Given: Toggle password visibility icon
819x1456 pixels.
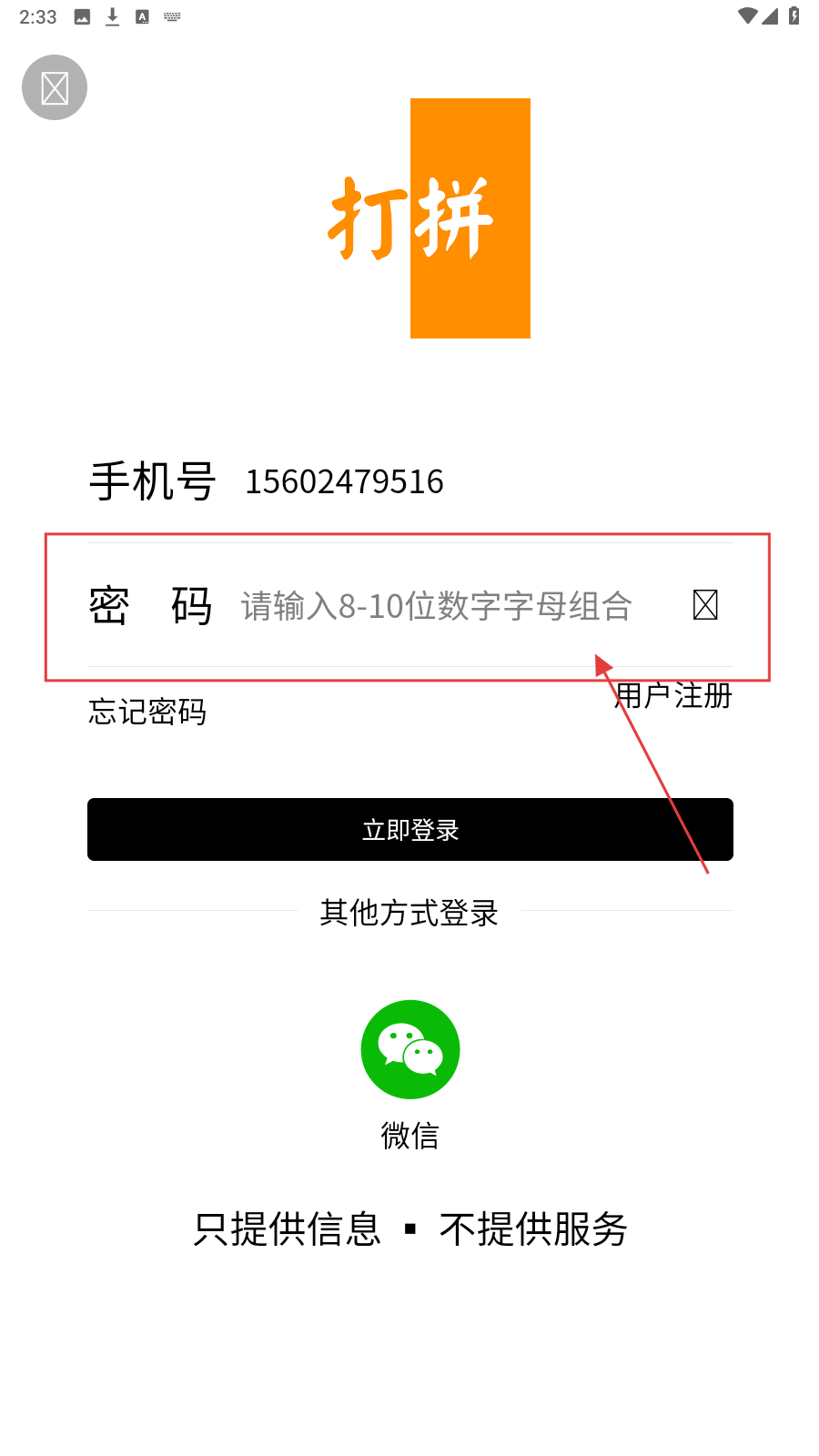Looking at the screenshot, I should [x=705, y=605].
